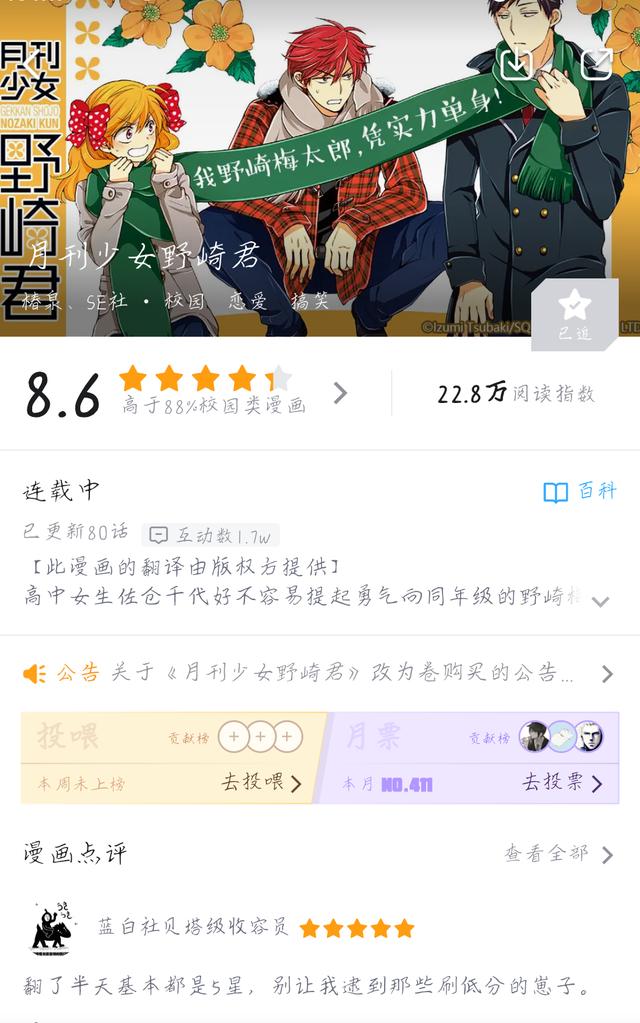Toggle the 已追 follow star button
The height and width of the screenshot is (1023, 640).
574,315
